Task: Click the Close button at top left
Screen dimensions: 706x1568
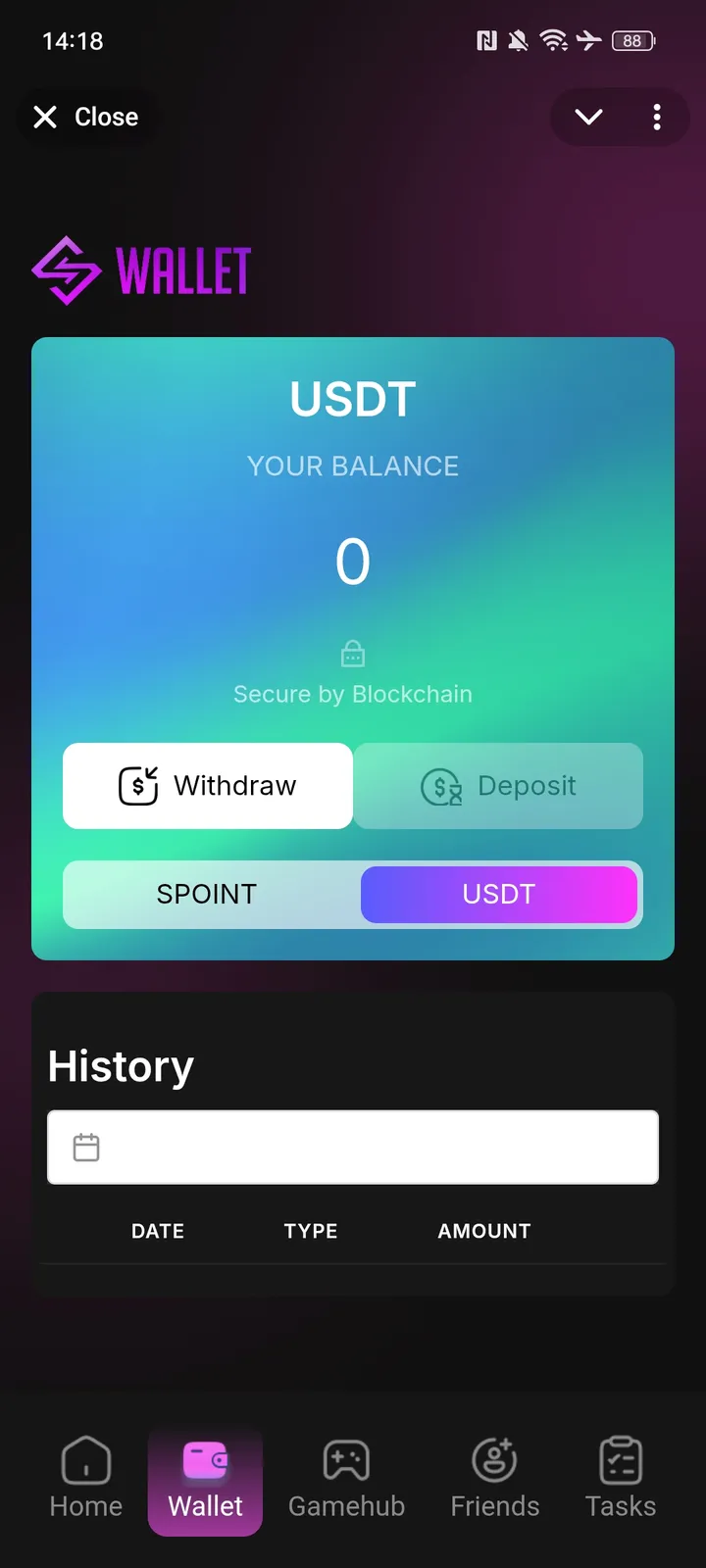Action: pos(86,117)
